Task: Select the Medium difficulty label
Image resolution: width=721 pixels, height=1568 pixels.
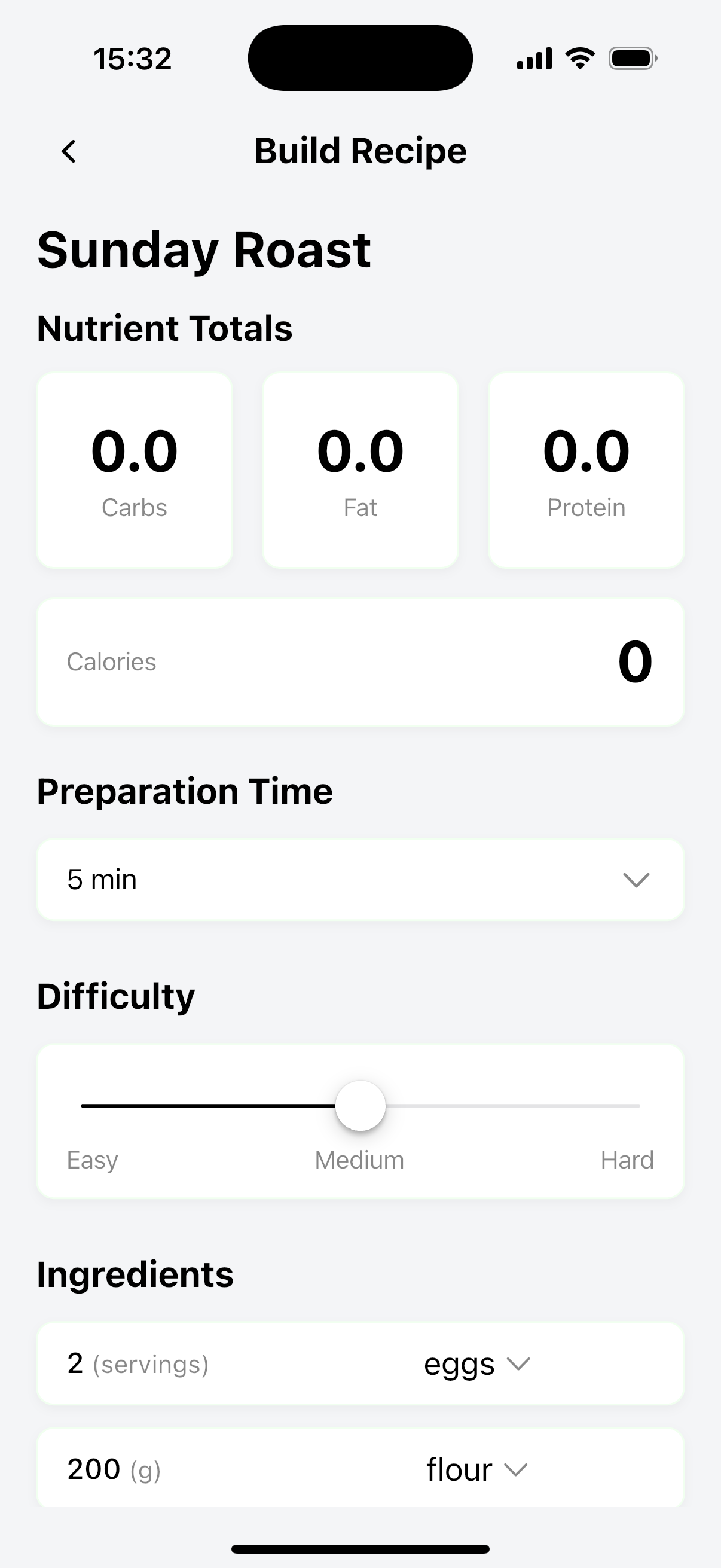Action: [359, 1159]
